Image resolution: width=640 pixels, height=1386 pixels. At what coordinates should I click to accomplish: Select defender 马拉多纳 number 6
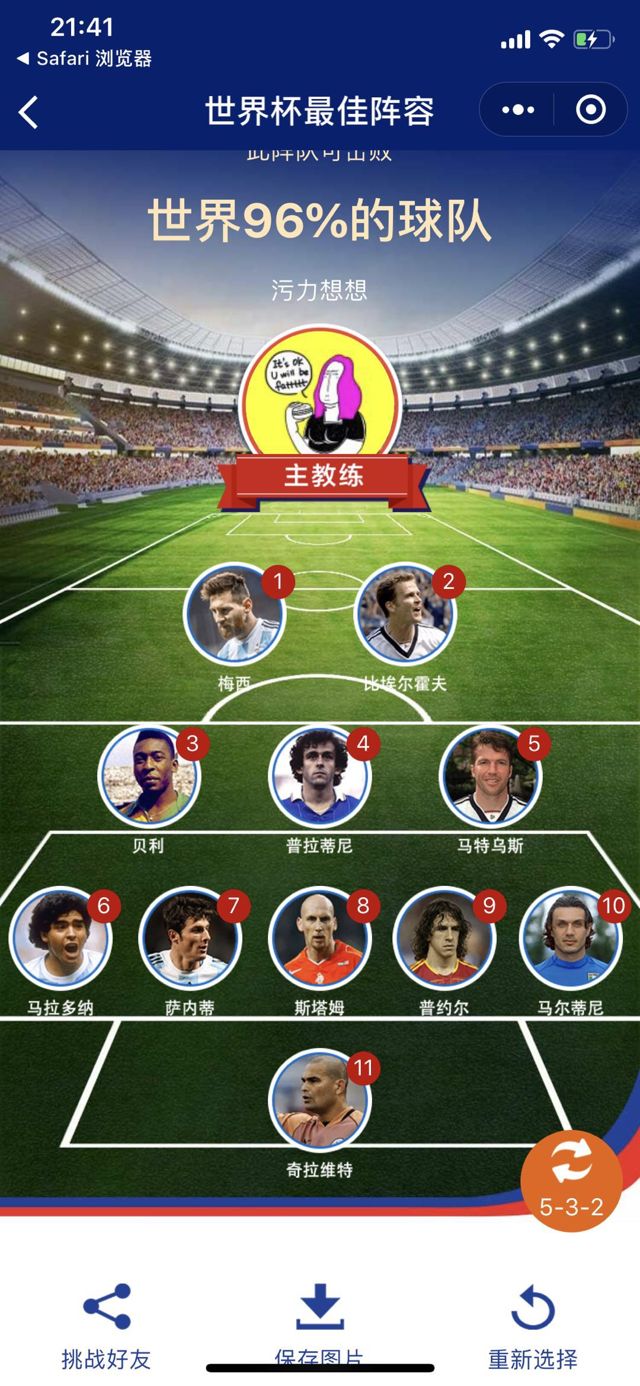coord(60,938)
